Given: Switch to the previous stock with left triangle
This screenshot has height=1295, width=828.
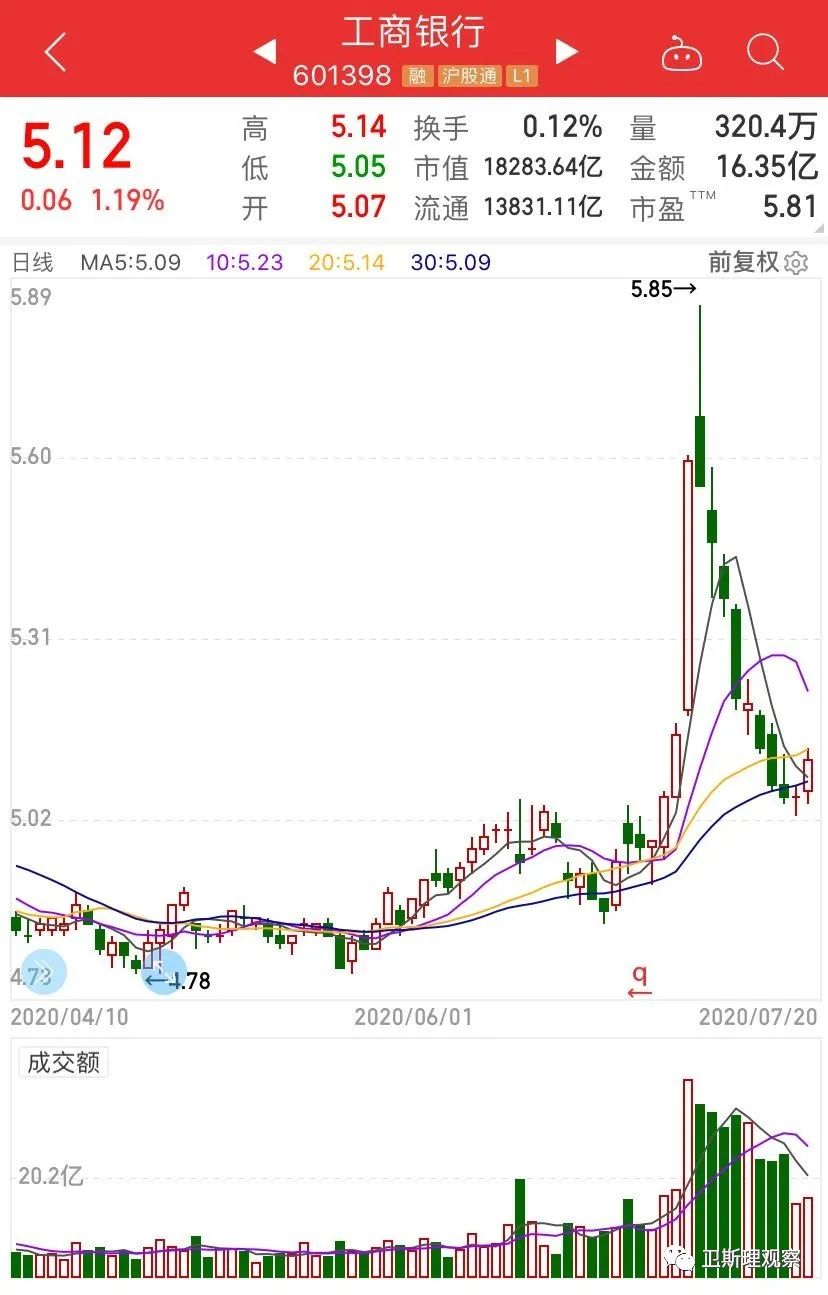Looking at the screenshot, I should (x=265, y=51).
